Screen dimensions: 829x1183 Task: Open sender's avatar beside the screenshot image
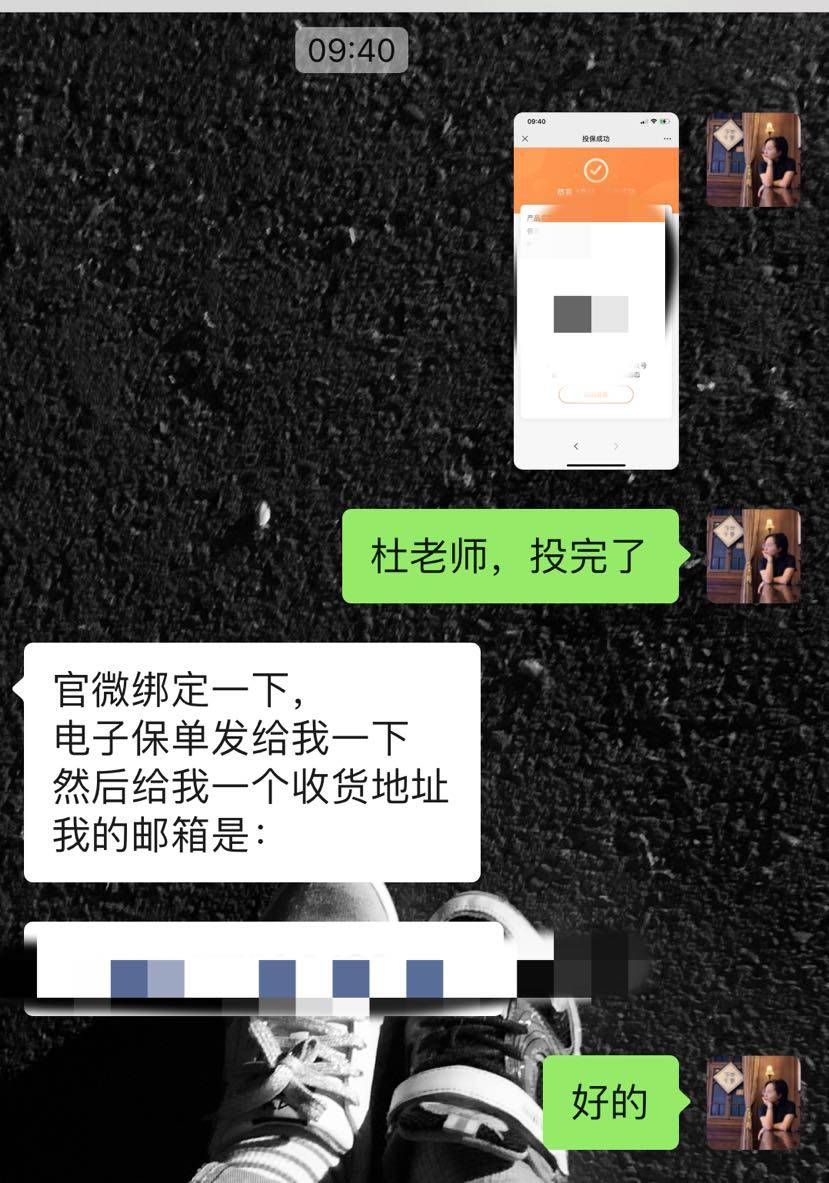coord(753,160)
